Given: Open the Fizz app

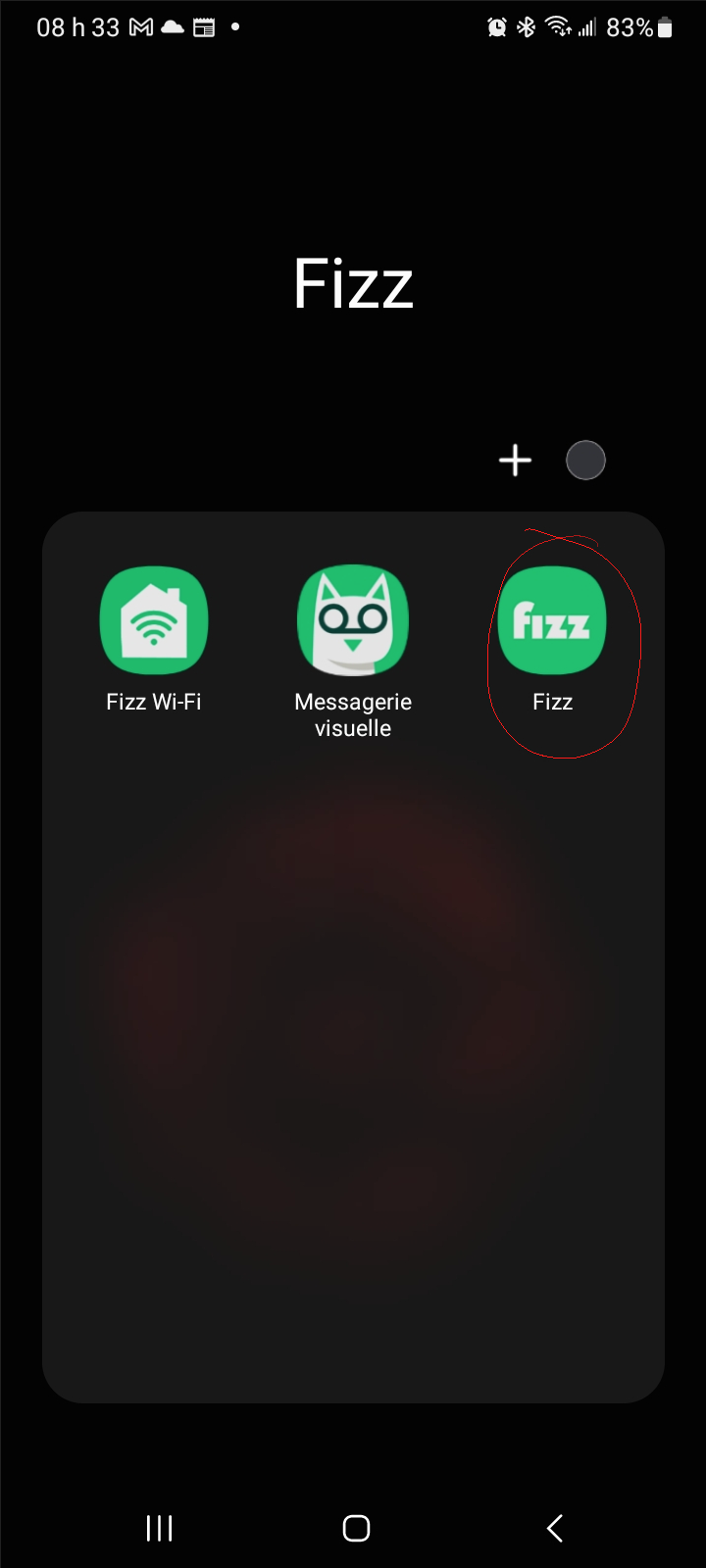Looking at the screenshot, I should [x=552, y=621].
